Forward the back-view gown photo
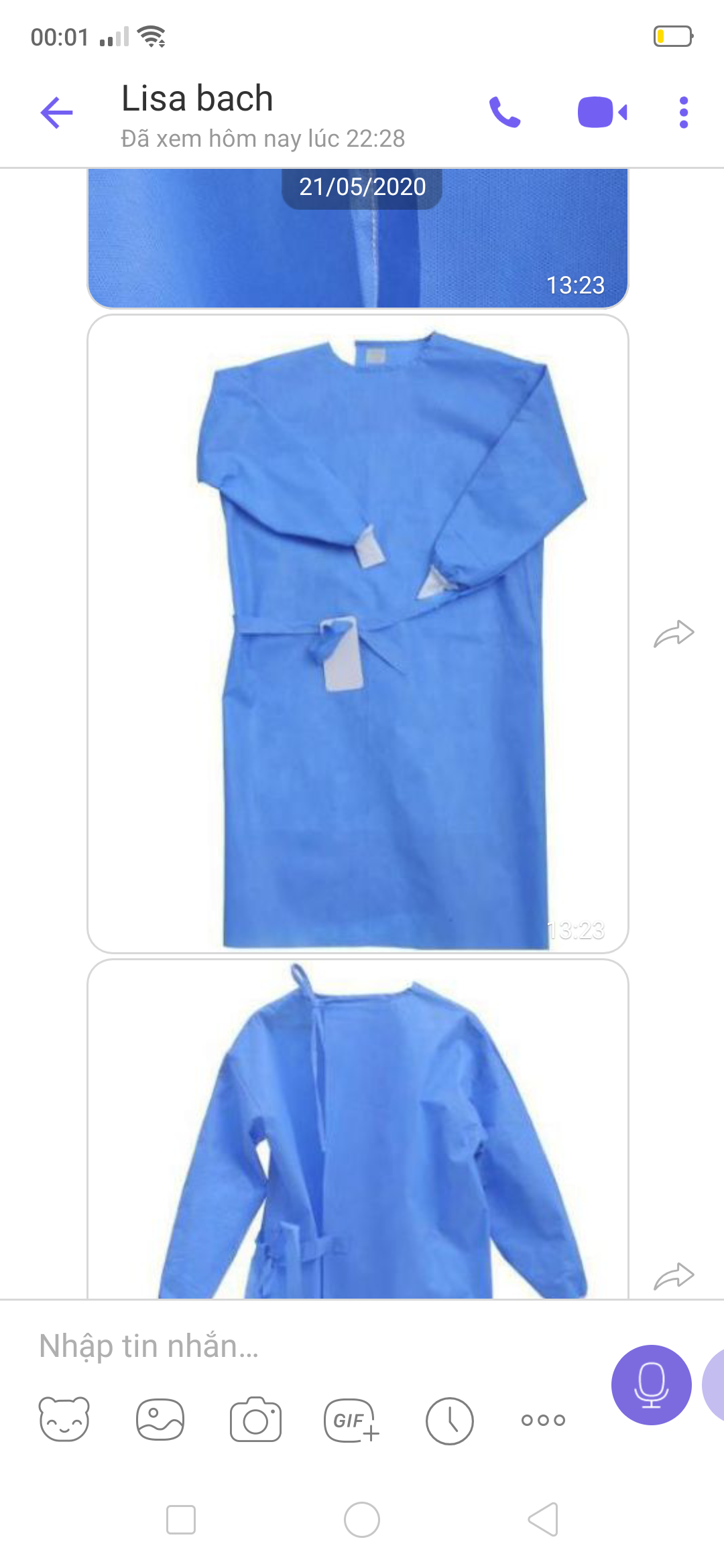Screen dimensions: 724x1568 tap(674, 1276)
